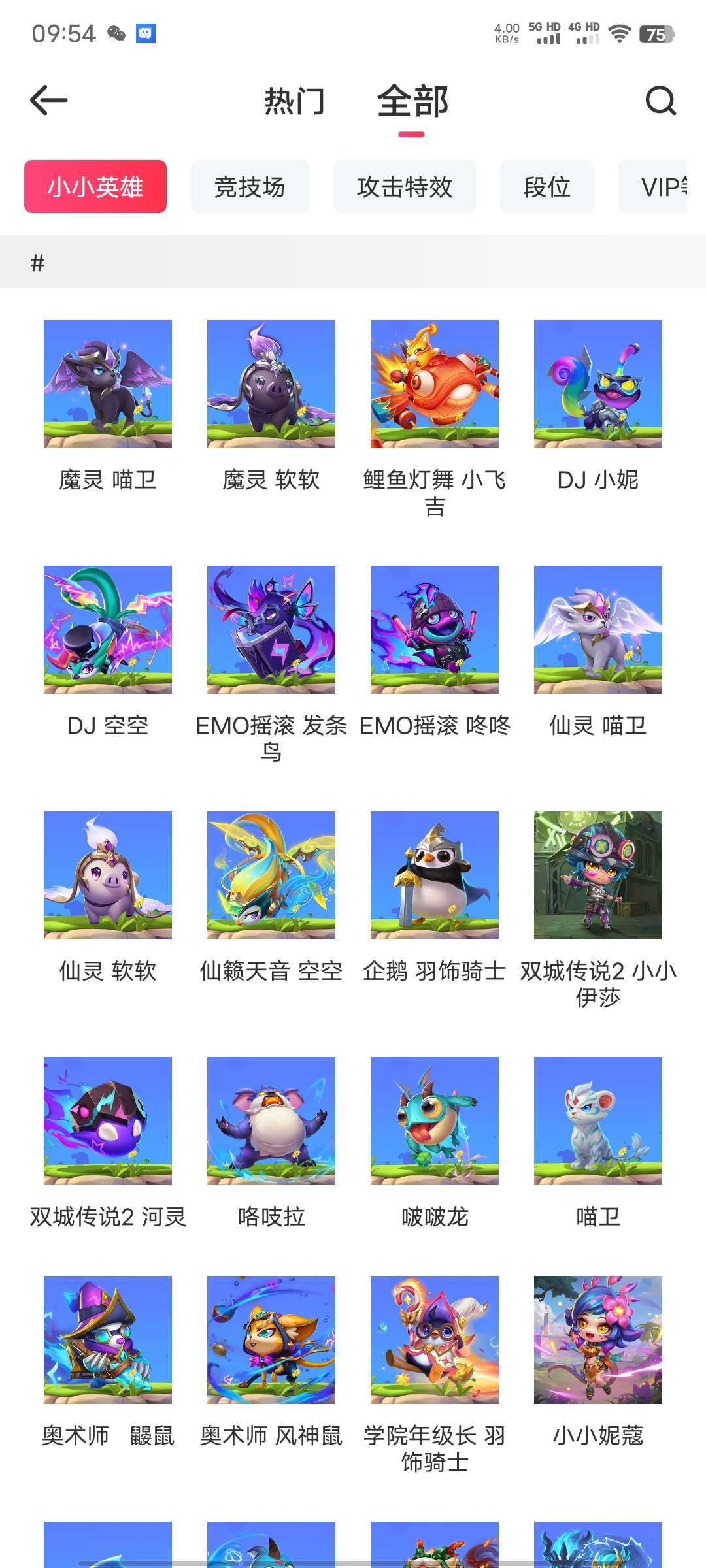Choose the 咯吱拉 hero tile

[x=271, y=1121]
